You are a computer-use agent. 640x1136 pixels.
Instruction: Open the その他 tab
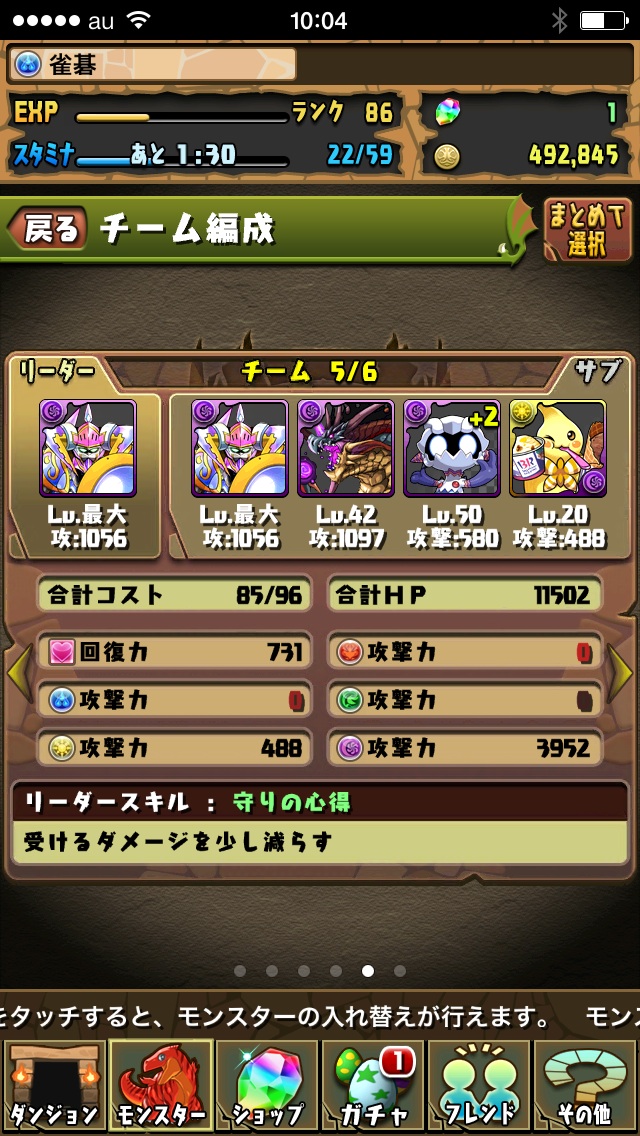tap(587, 1086)
